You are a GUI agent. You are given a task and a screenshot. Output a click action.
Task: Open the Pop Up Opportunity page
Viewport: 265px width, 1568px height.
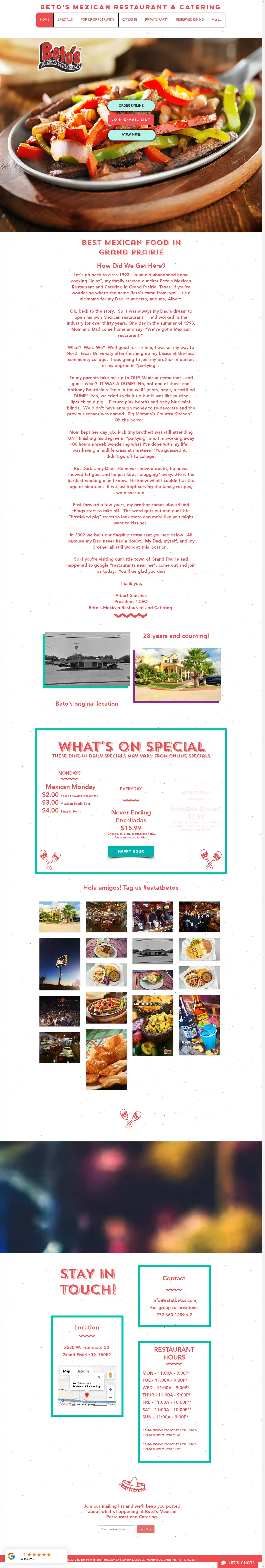coord(97,19)
